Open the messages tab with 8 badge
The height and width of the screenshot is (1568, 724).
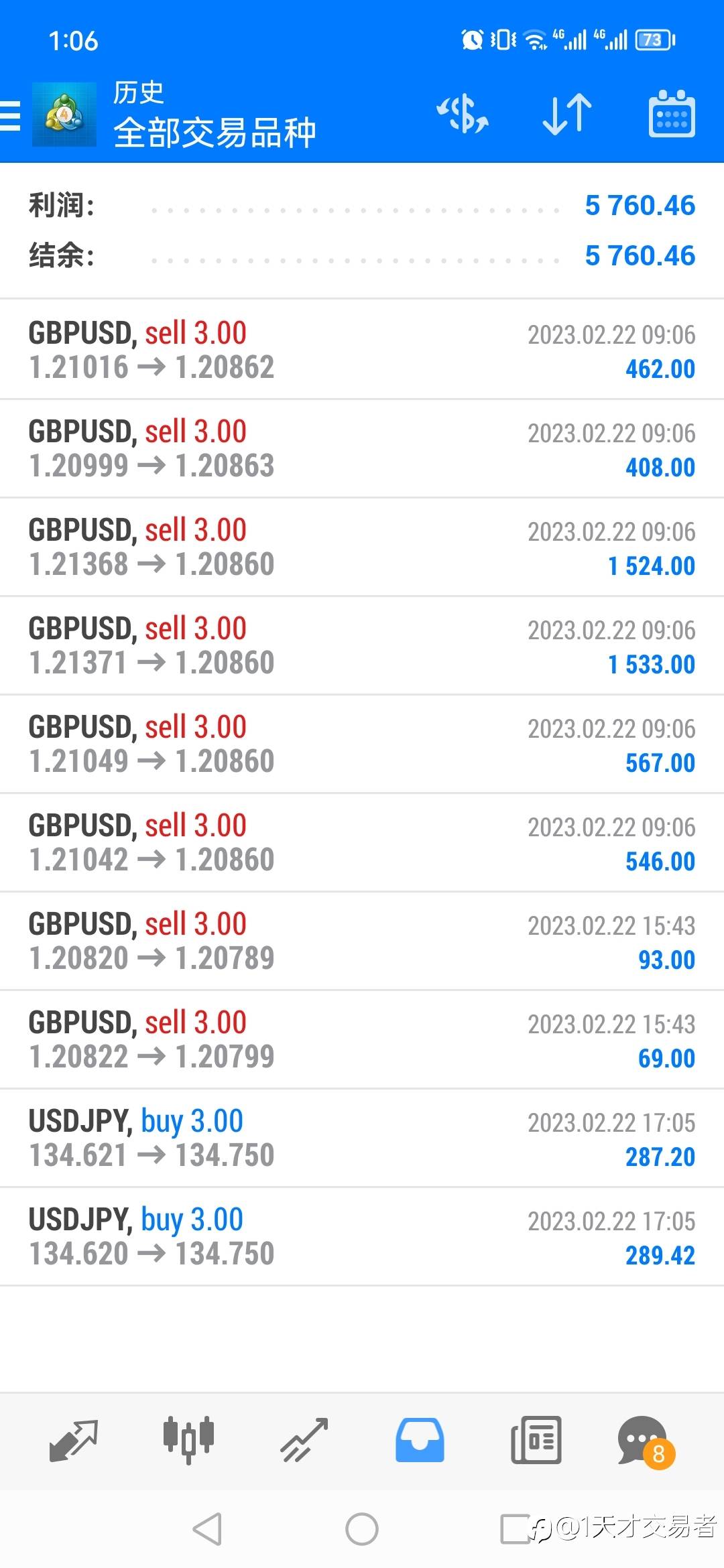click(646, 1442)
